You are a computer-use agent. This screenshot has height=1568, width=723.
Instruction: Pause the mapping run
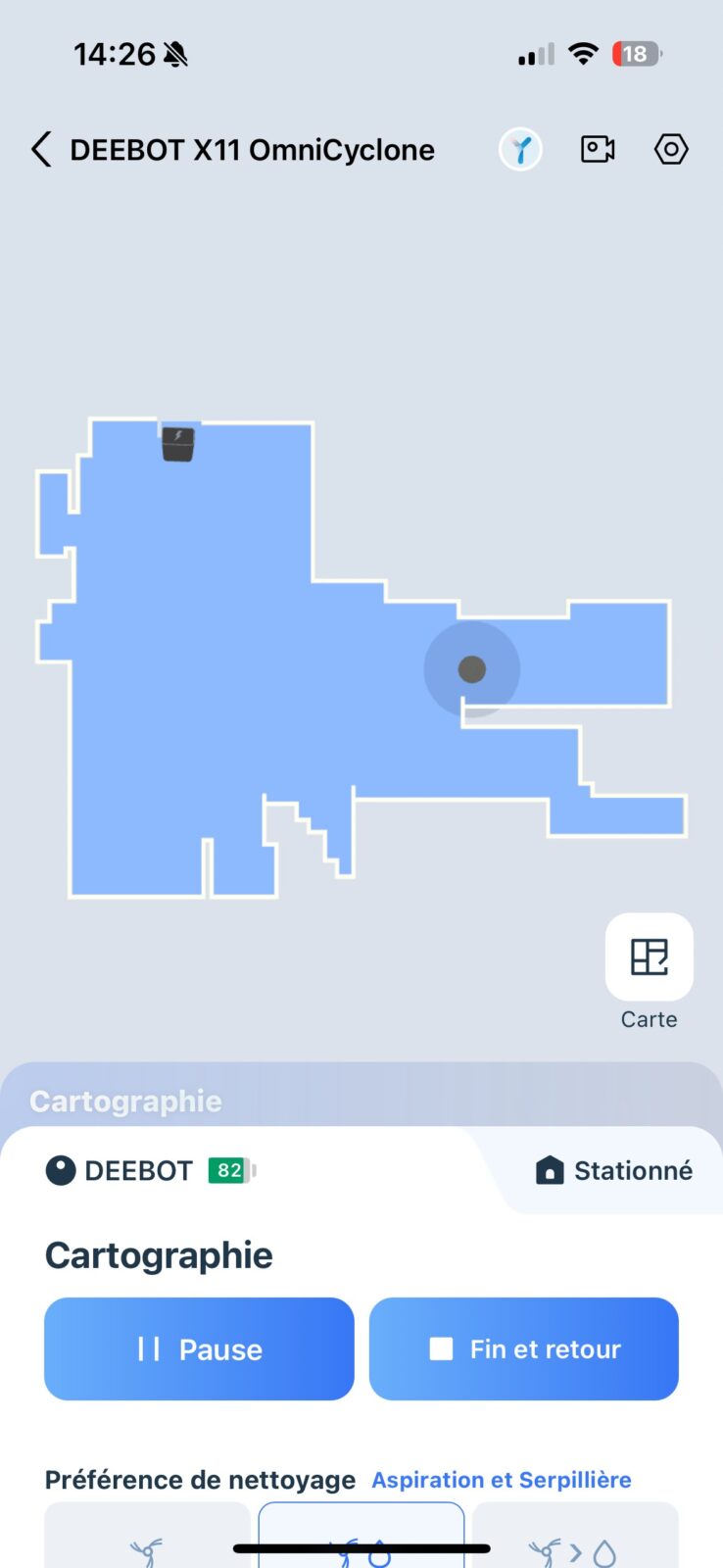(199, 1348)
